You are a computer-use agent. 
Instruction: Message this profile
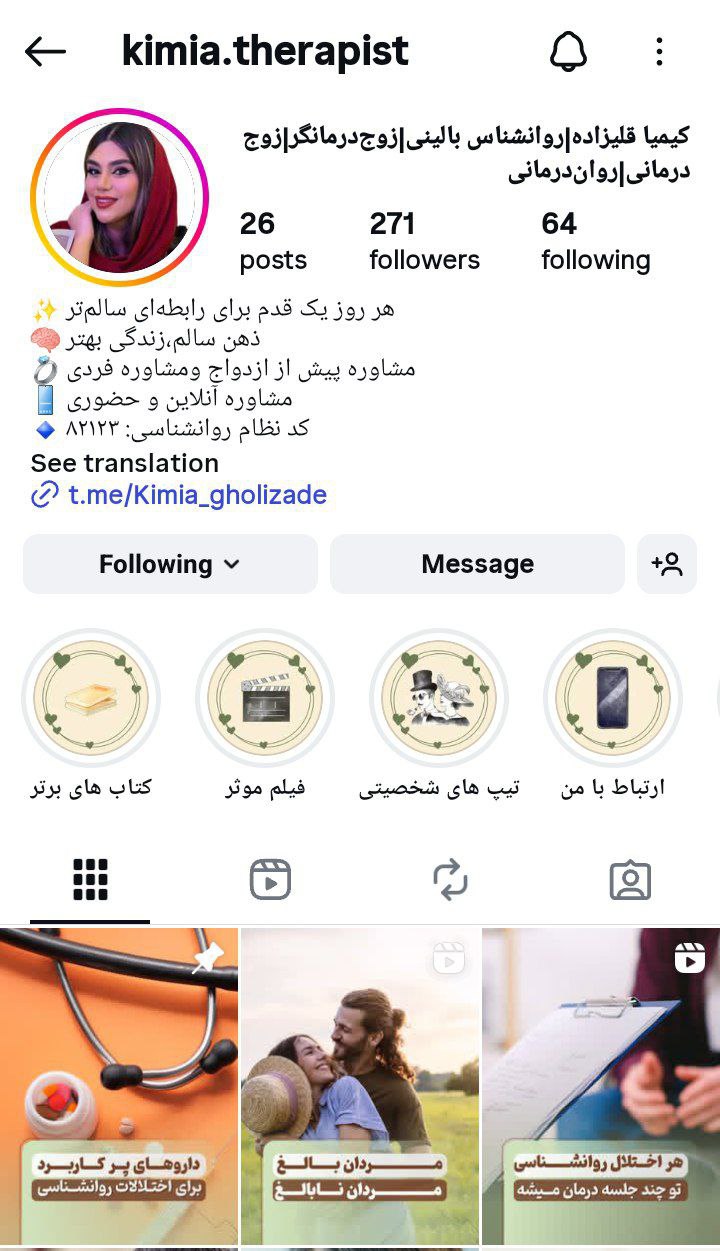pos(477,564)
